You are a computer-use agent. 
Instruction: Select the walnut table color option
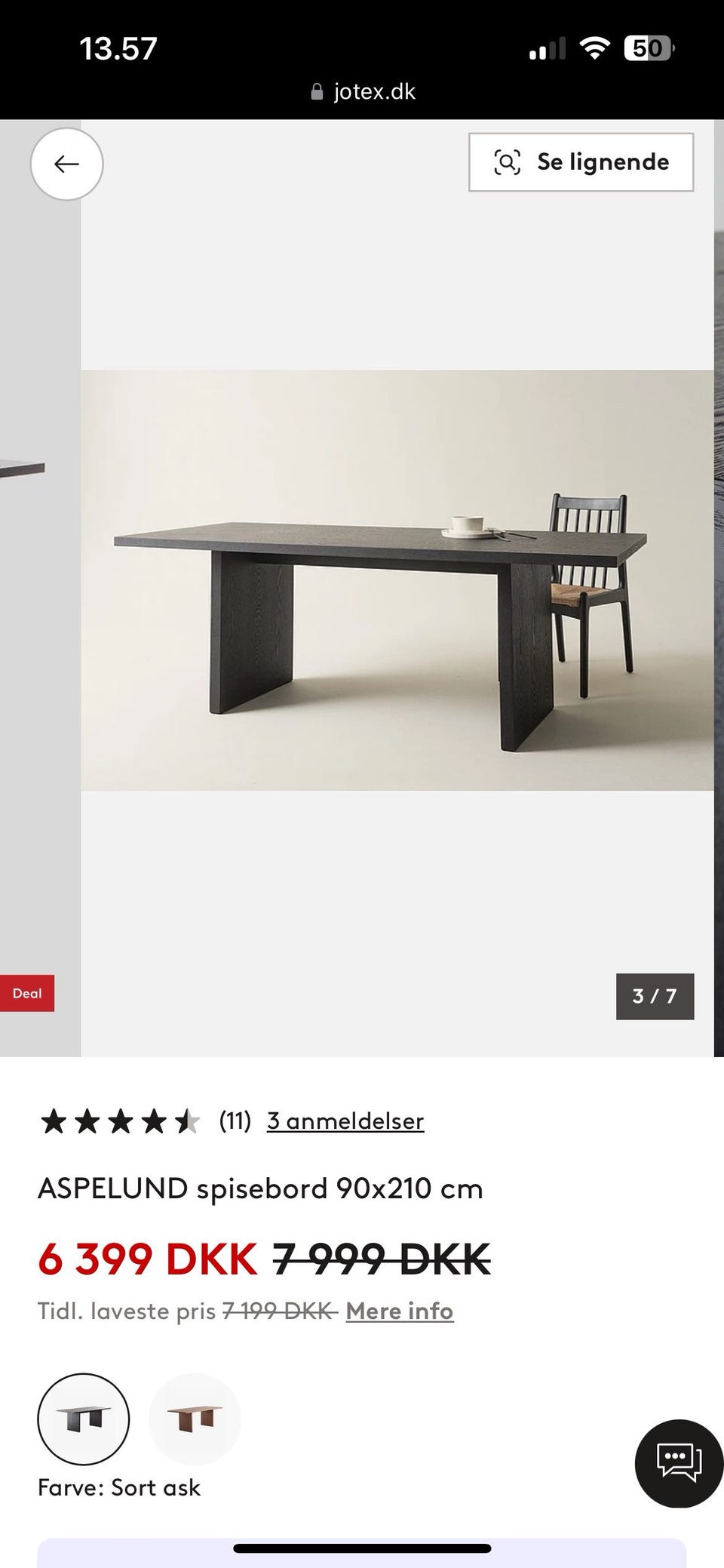195,1419
